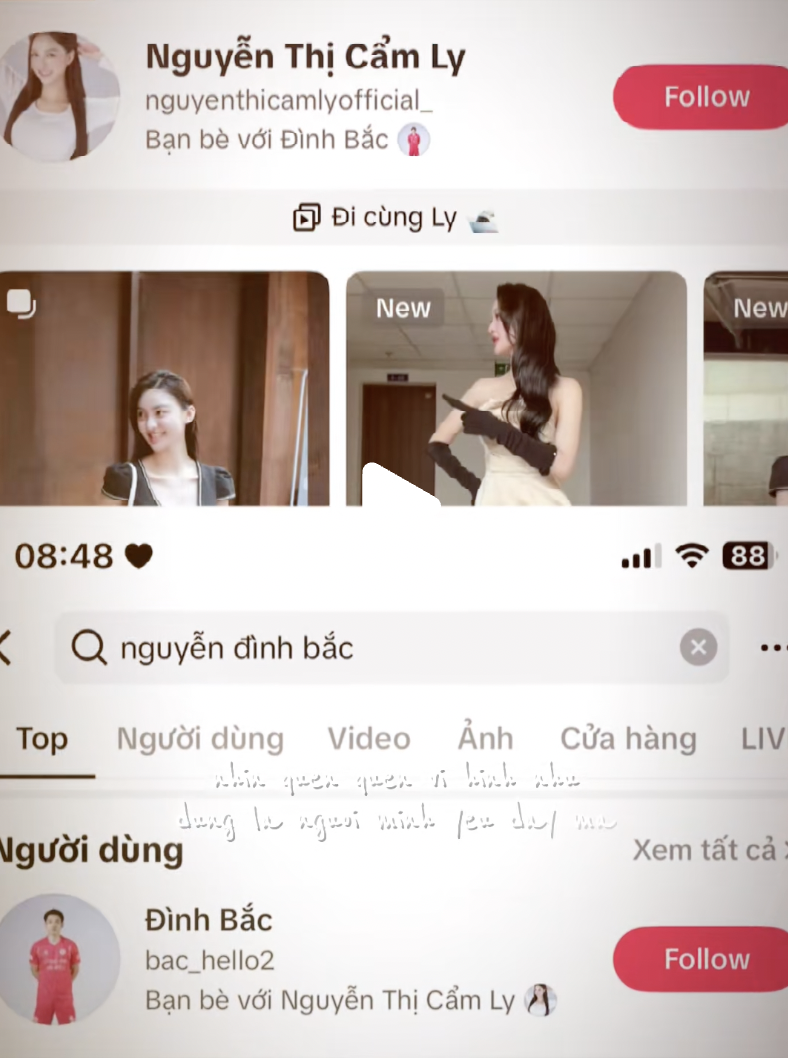Open the LIVE results section
The height and width of the screenshot is (1058, 788).
(764, 738)
